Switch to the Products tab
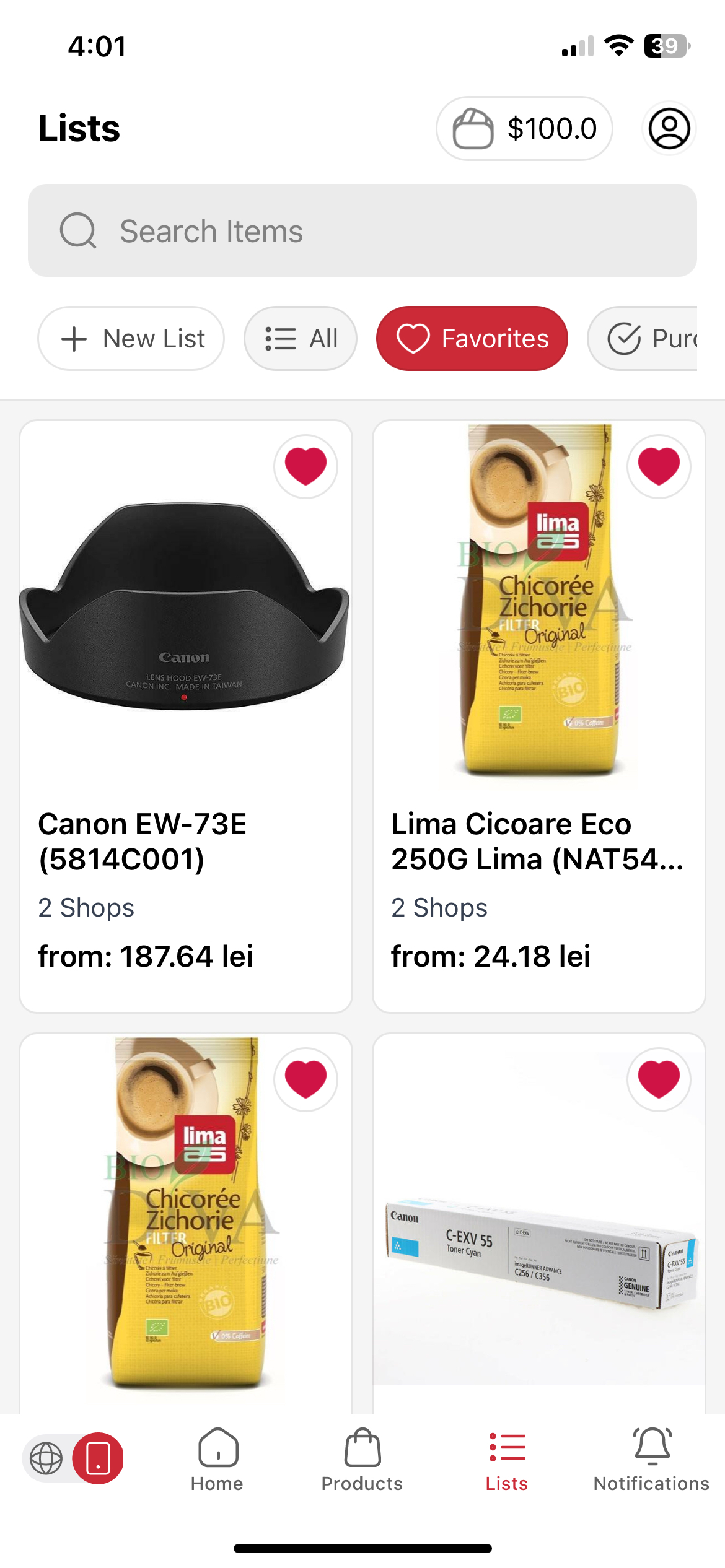Viewport: 725px width, 1568px height. coord(362,1460)
